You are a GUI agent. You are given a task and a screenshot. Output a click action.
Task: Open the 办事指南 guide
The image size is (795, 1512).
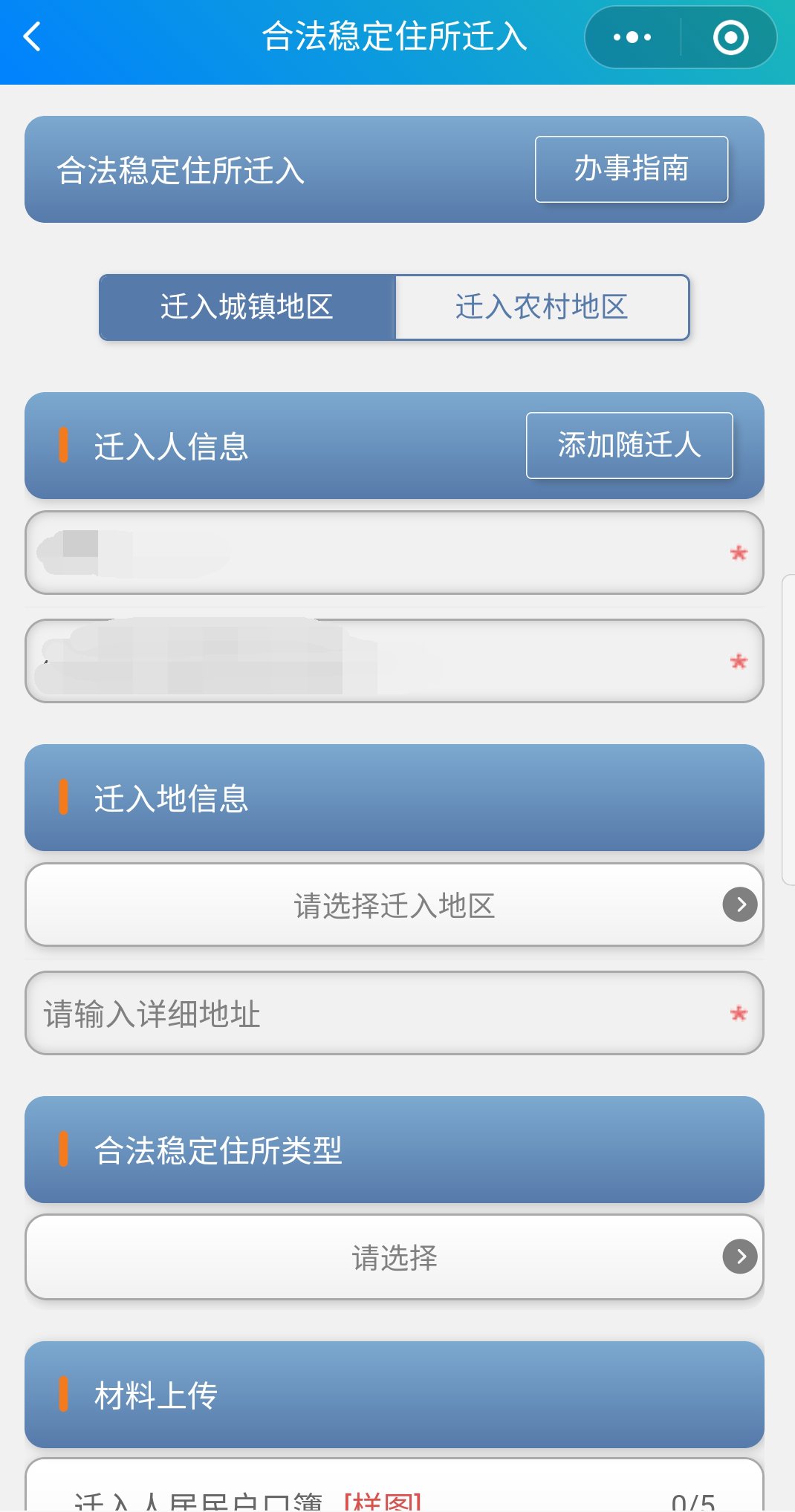tap(631, 169)
